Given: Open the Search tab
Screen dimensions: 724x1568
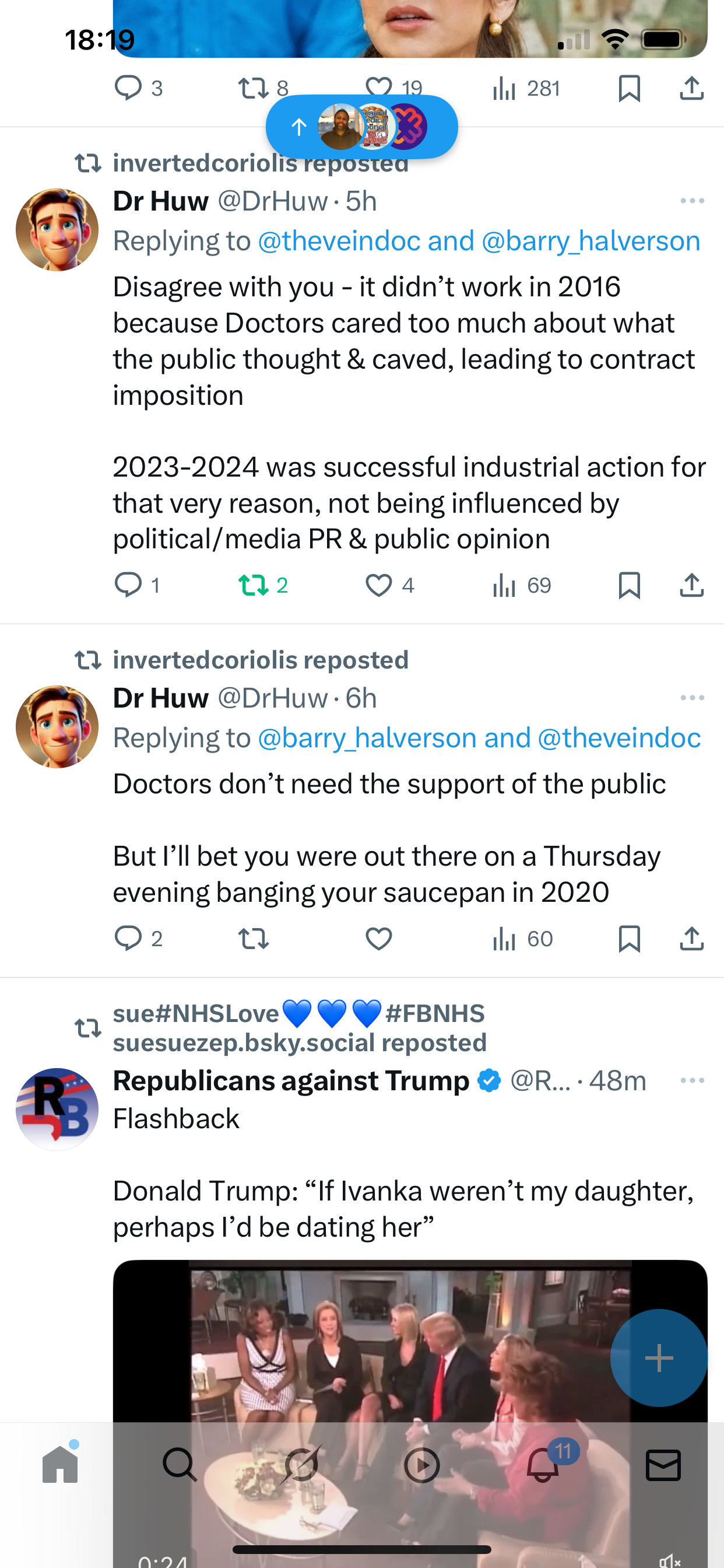Looking at the screenshot, I should tap(180, 1465).
